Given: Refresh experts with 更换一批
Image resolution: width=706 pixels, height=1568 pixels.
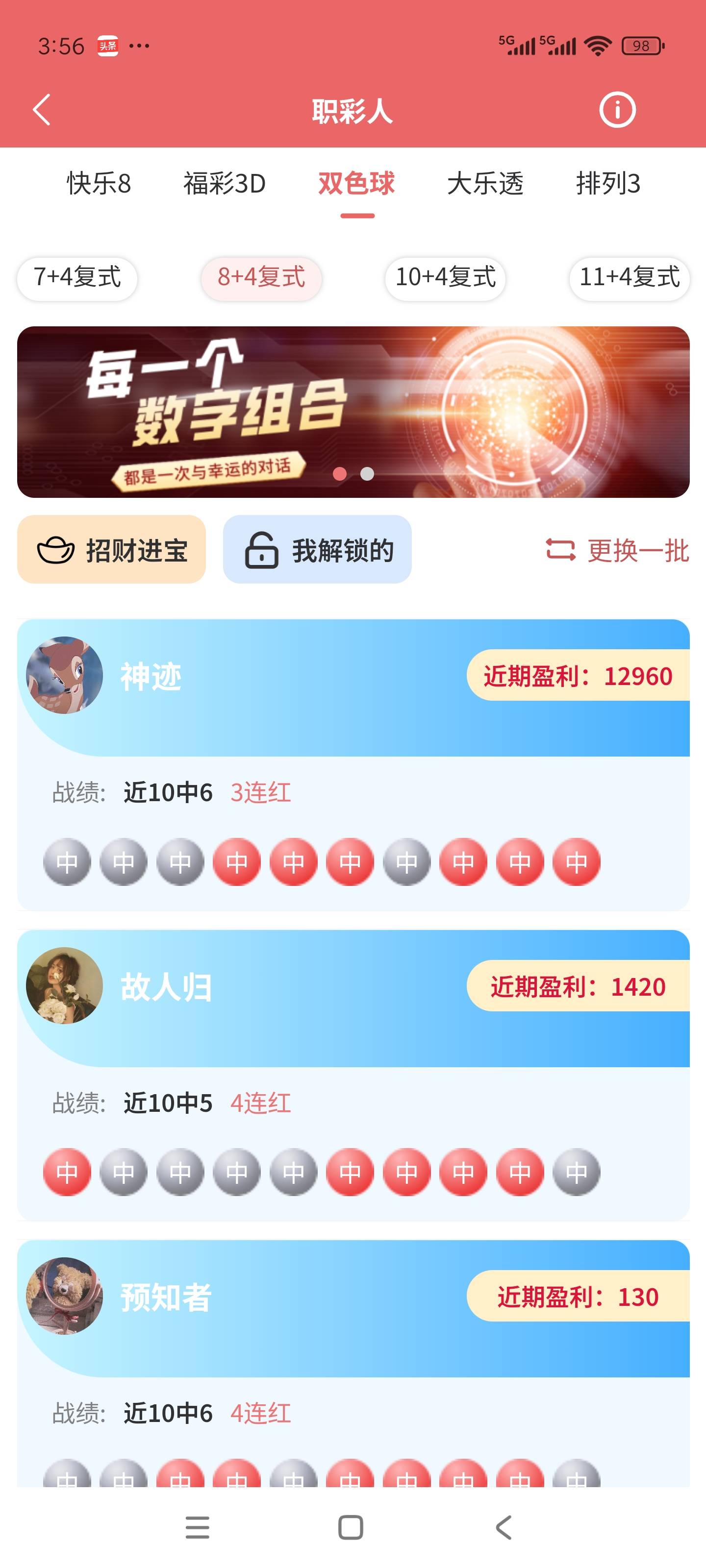Looking at the screenshot, I should point(618,550).
